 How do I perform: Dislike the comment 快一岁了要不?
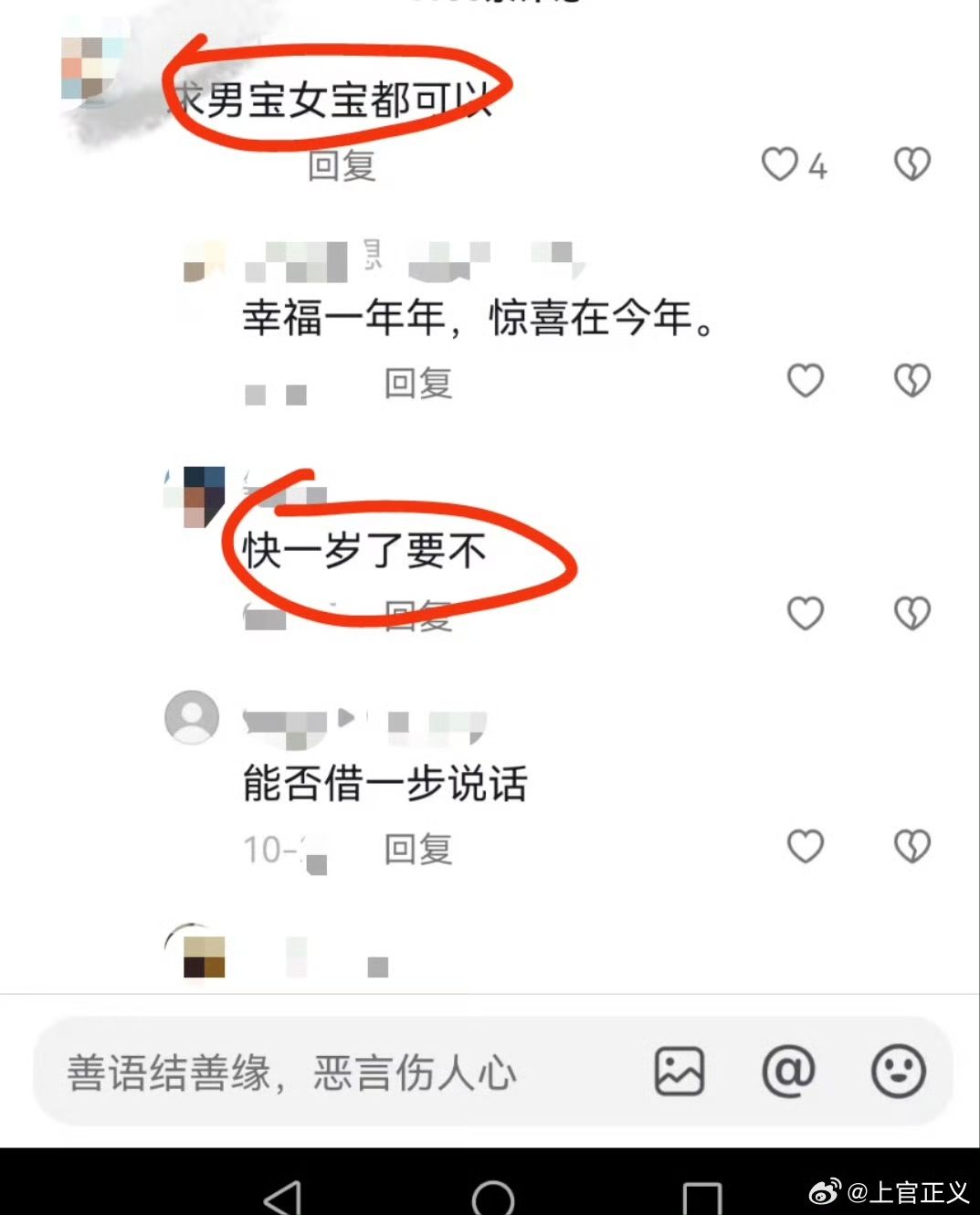coord(912,614)
